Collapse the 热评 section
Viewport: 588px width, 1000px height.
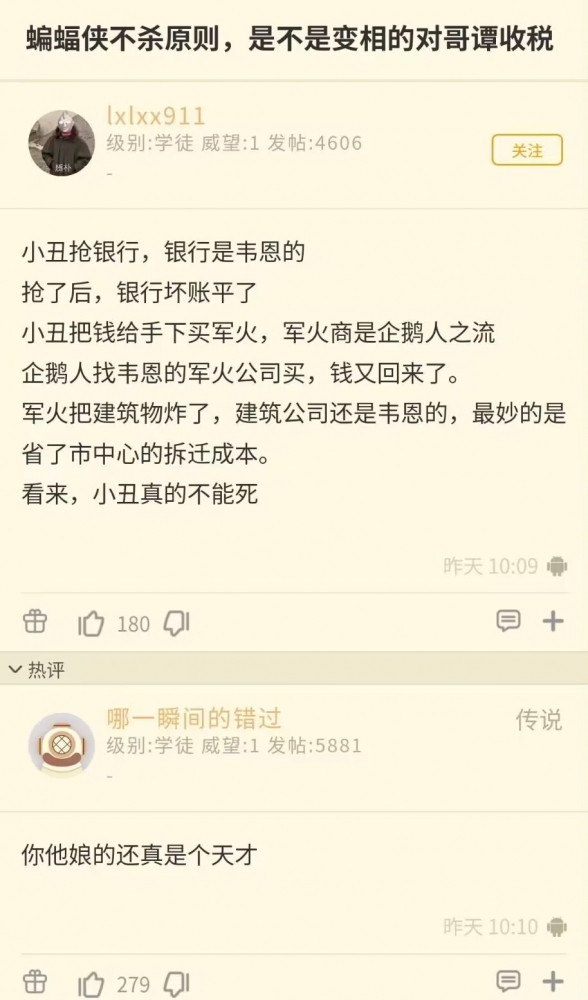click(36, 670)
